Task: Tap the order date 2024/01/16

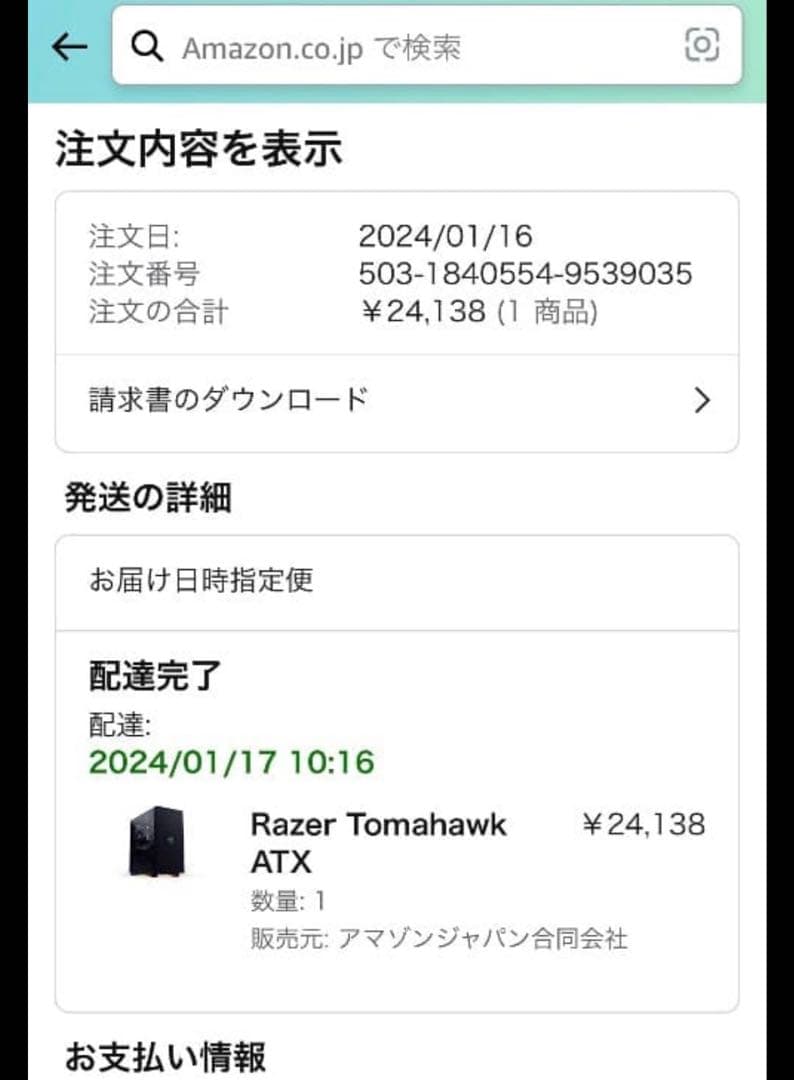Action: pyautogui.click(x=447, y=236)
